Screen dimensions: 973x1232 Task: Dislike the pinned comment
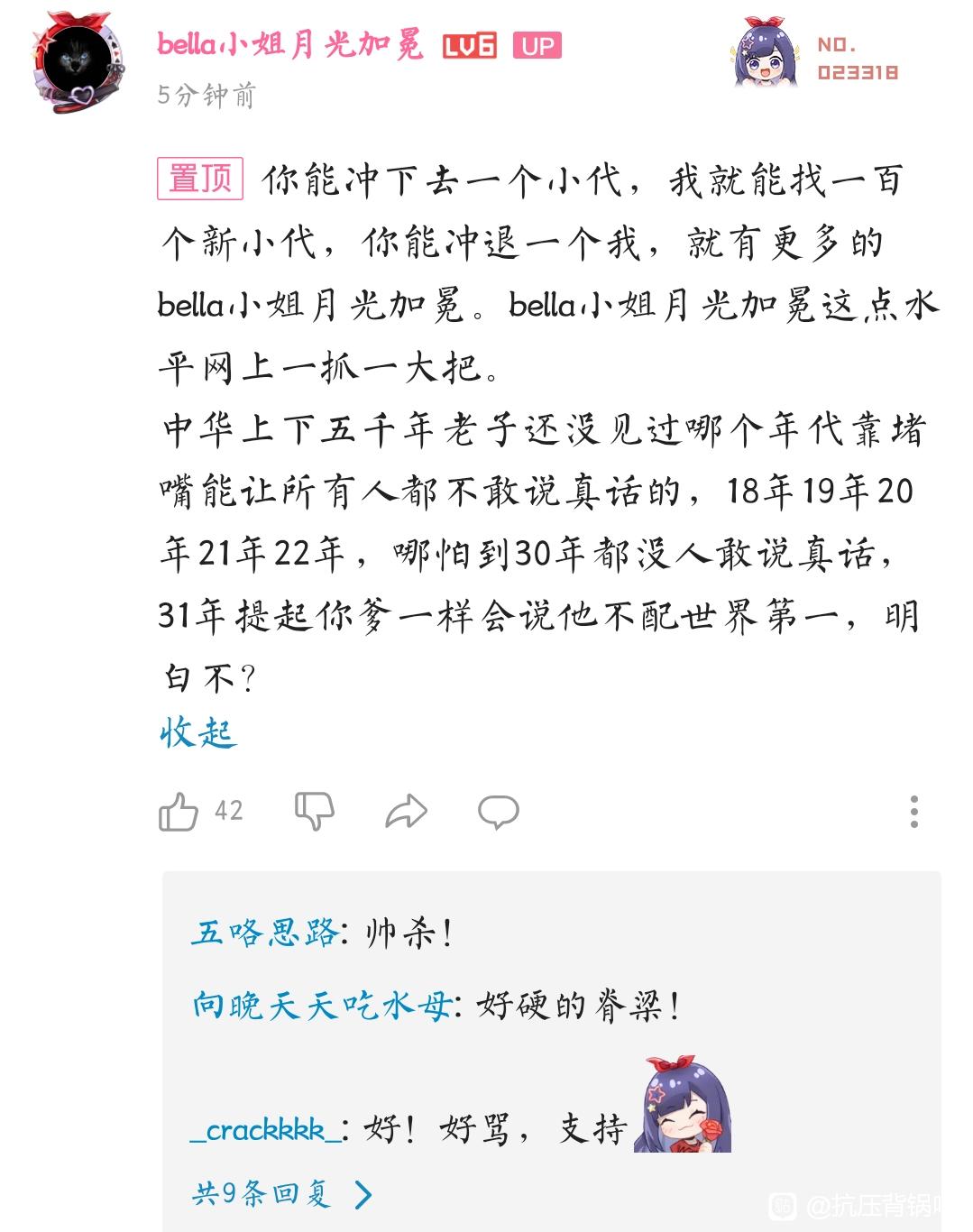point(314,811)
